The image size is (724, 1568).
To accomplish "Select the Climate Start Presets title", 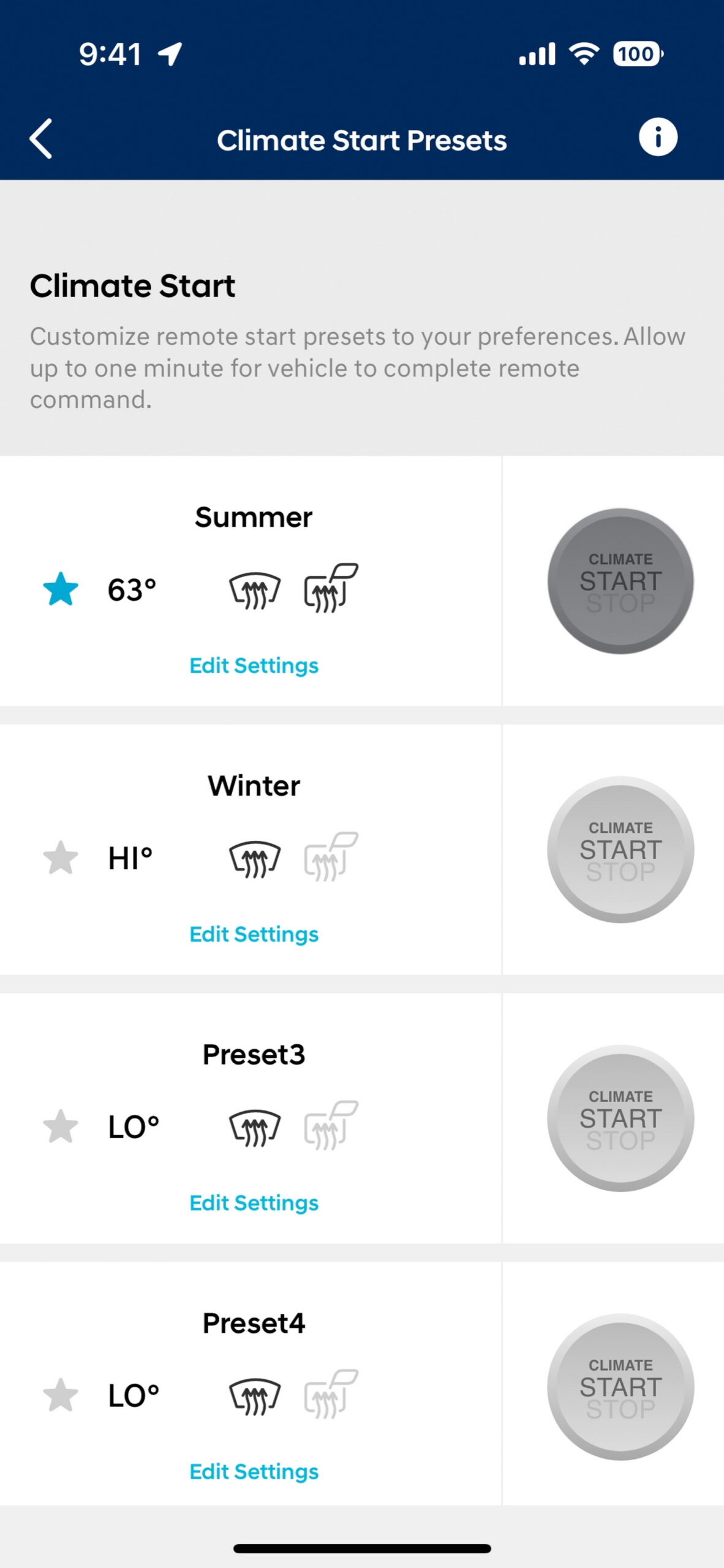I will pos(362,140).
